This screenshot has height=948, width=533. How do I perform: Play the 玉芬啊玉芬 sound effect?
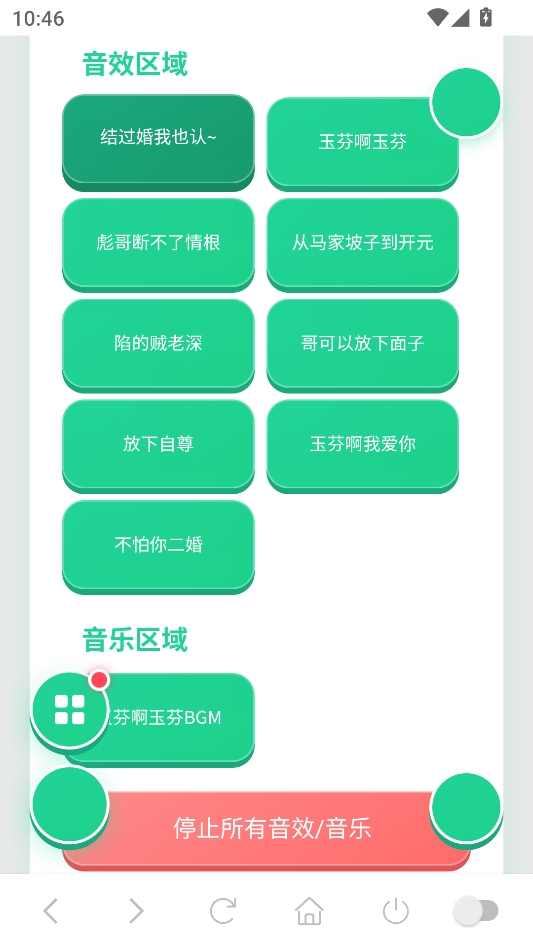[363, 144]
